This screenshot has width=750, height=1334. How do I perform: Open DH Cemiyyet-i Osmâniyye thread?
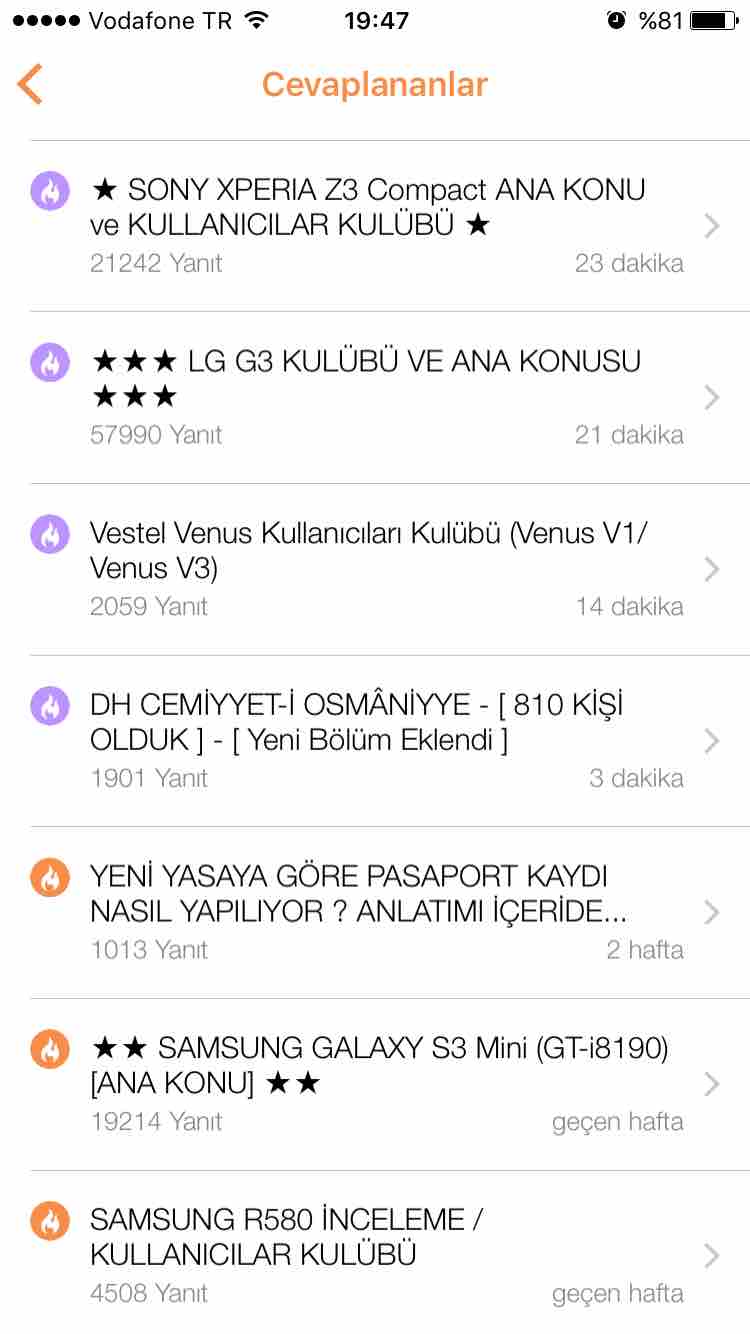(x=375, y=741)
